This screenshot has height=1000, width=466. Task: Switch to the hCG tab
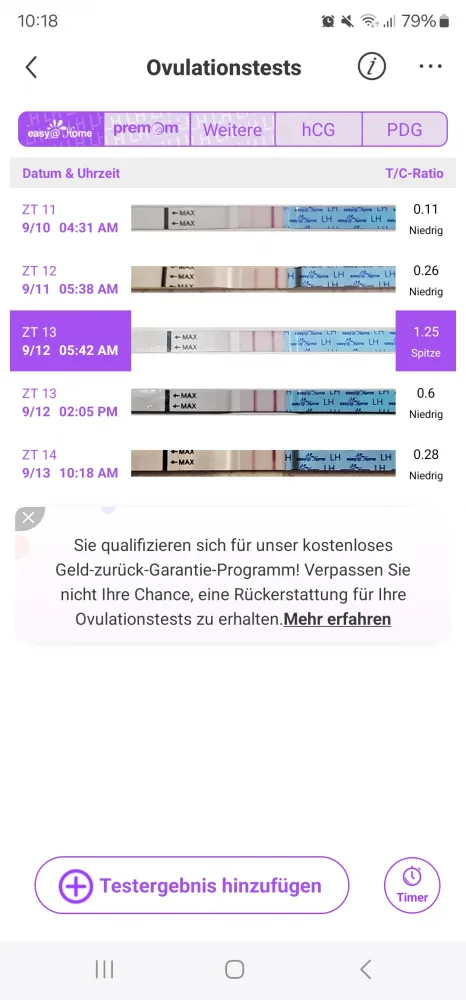[x=319, y=129]
